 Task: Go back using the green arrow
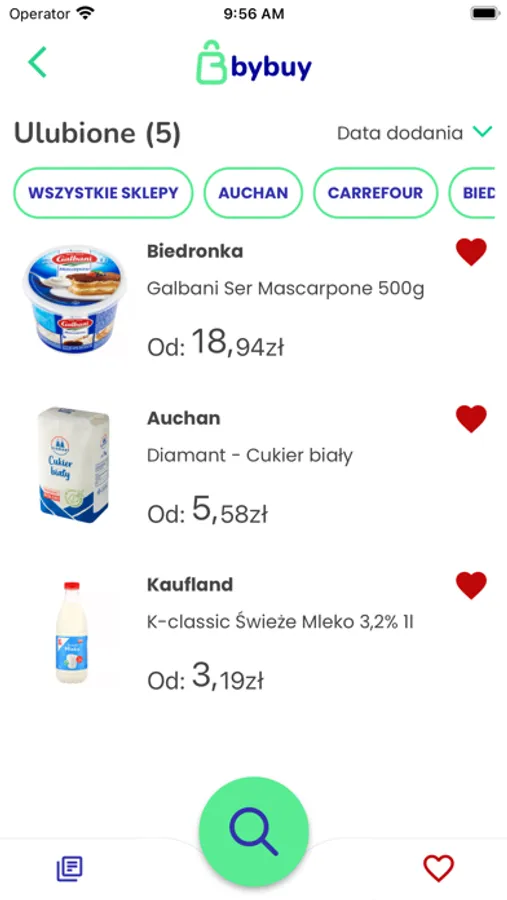click(x=37, y=62)
